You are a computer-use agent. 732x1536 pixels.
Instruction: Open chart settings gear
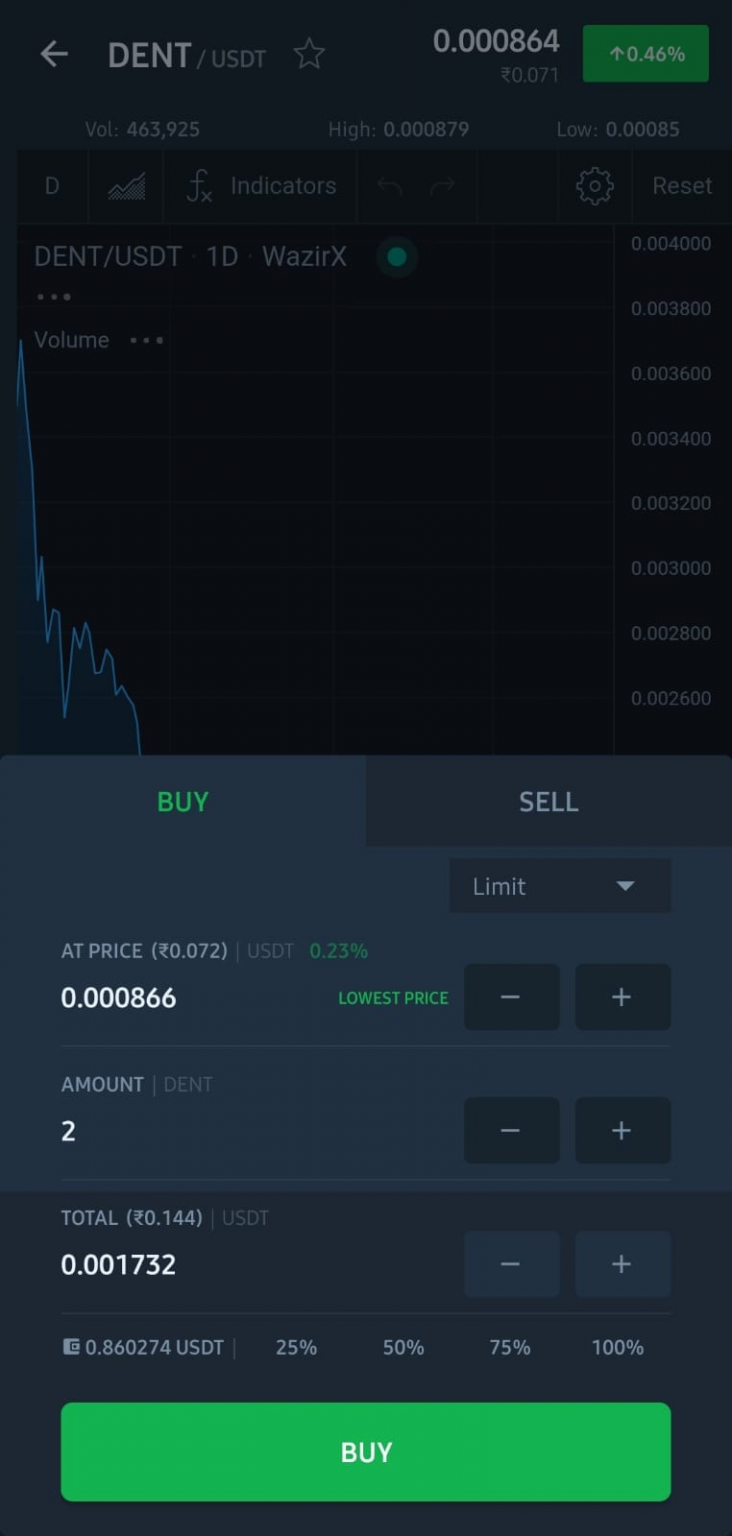click(594, 186)
